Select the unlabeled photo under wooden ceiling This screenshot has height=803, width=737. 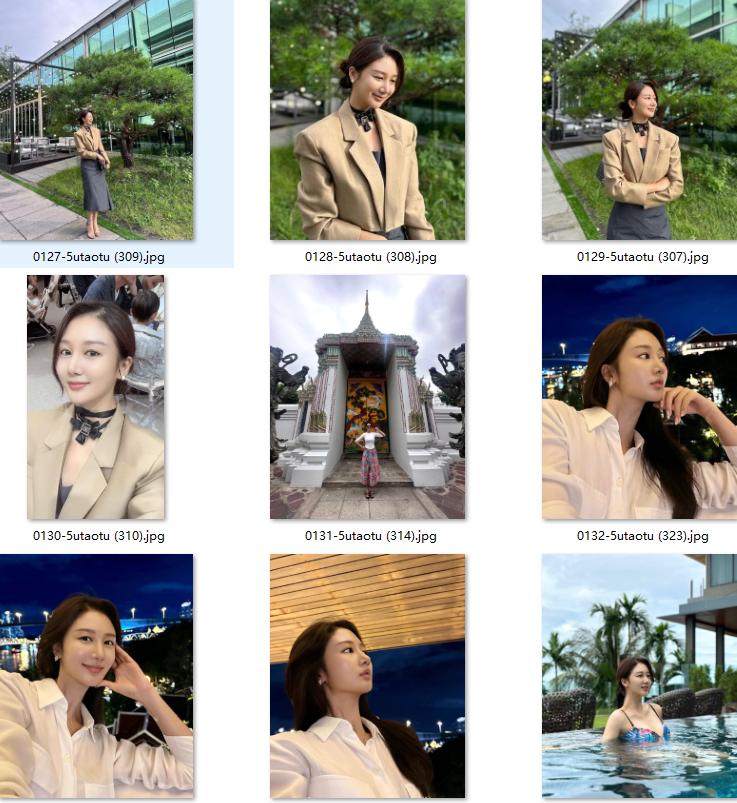point(367,676)
